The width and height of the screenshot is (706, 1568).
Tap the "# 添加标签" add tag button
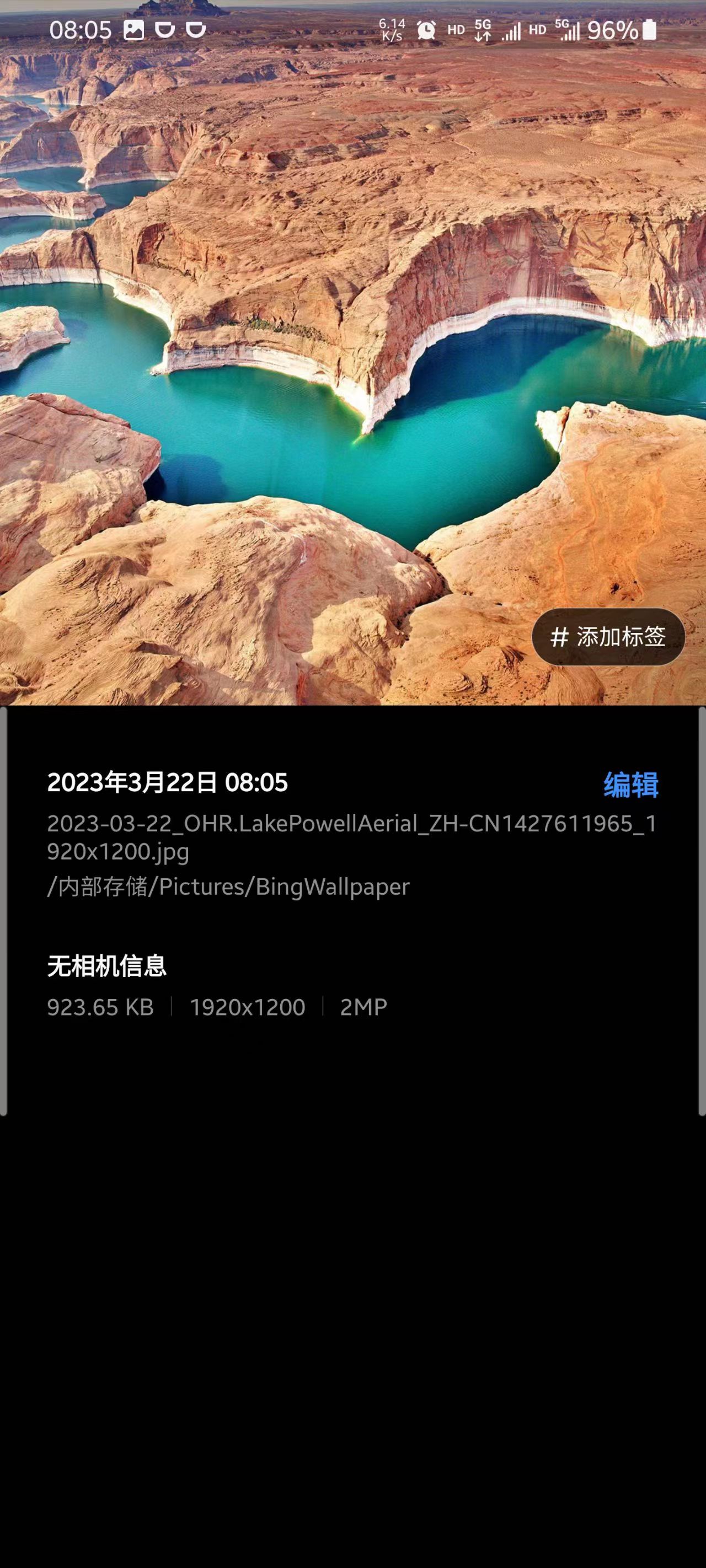[x=608, y=637]
